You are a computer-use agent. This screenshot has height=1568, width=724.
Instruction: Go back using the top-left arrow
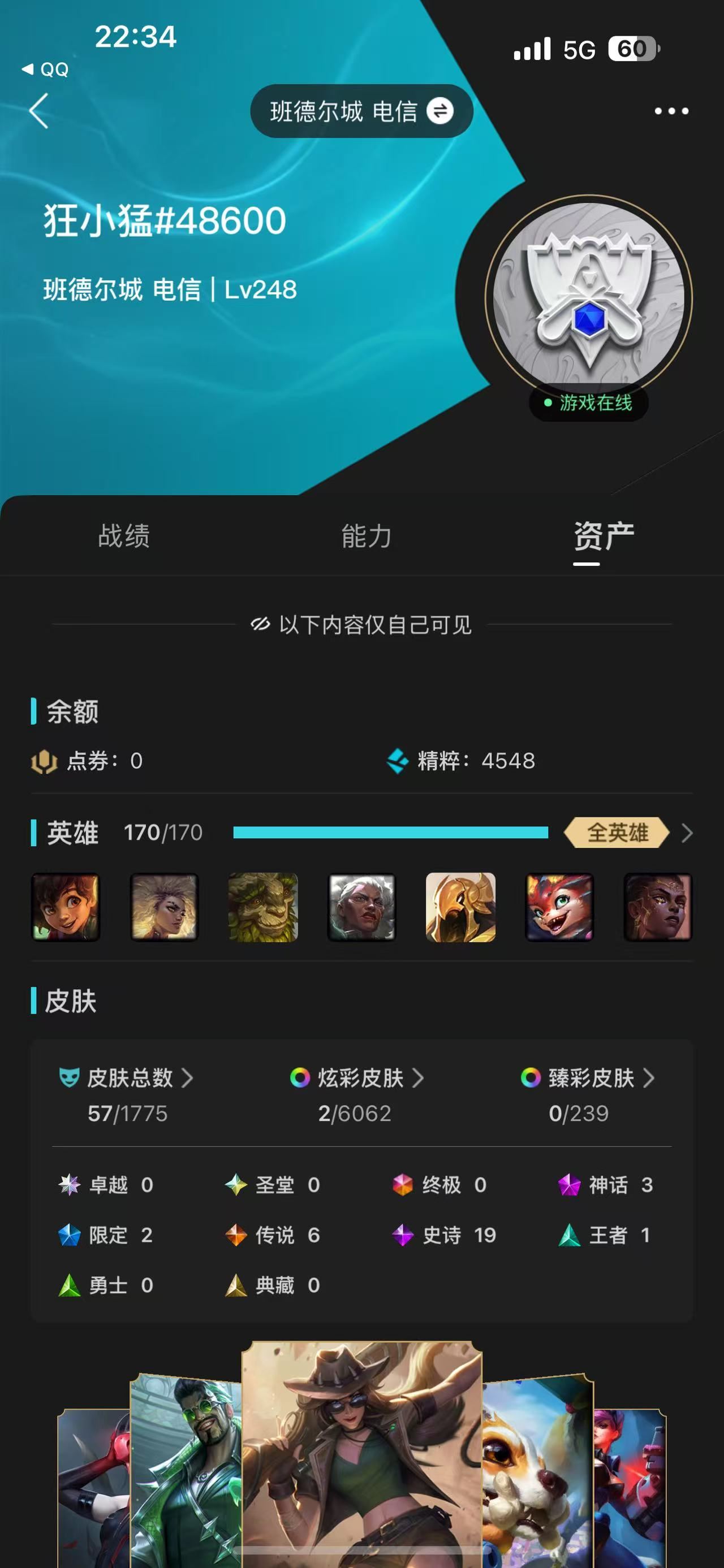[39, 111]
